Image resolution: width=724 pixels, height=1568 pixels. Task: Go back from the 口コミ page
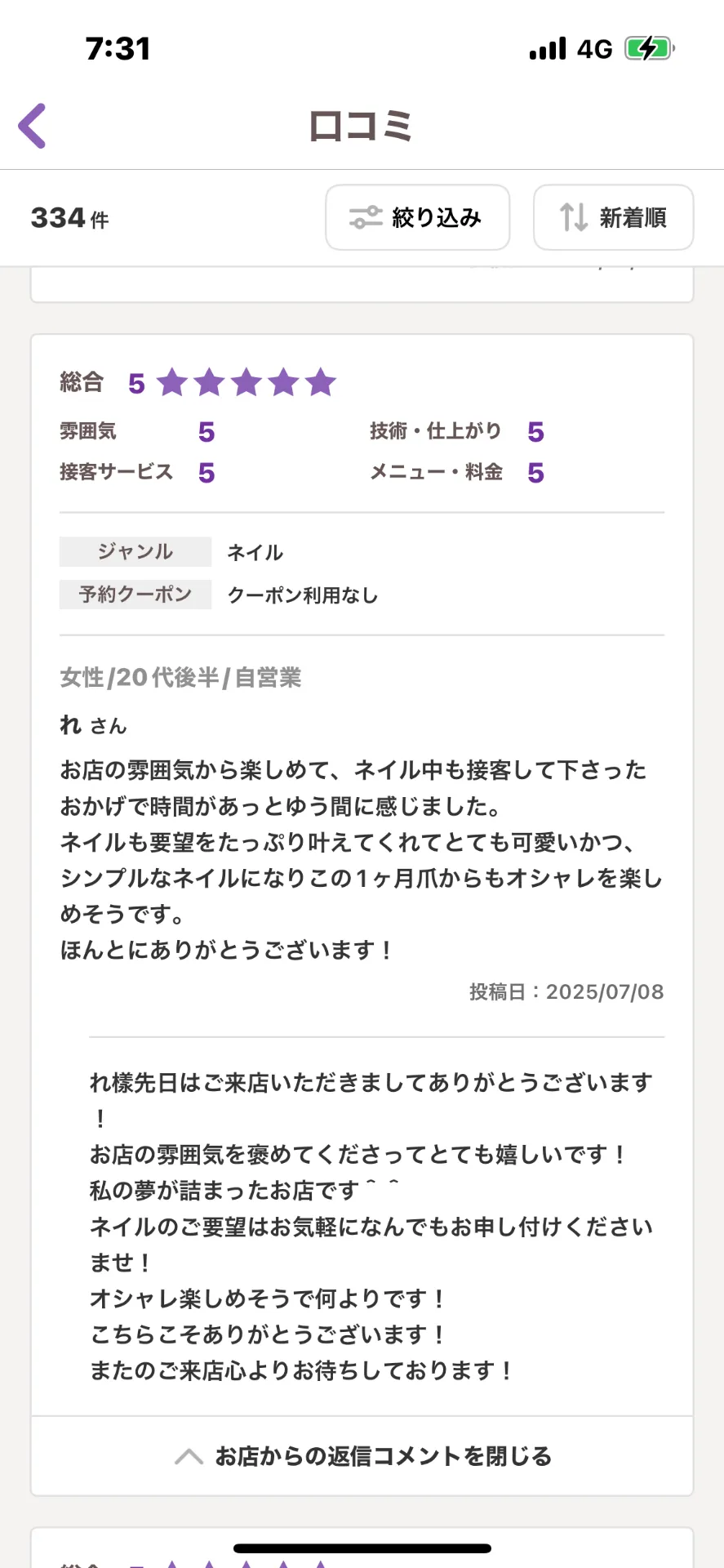pyautogui.click(x=33, y=127)
